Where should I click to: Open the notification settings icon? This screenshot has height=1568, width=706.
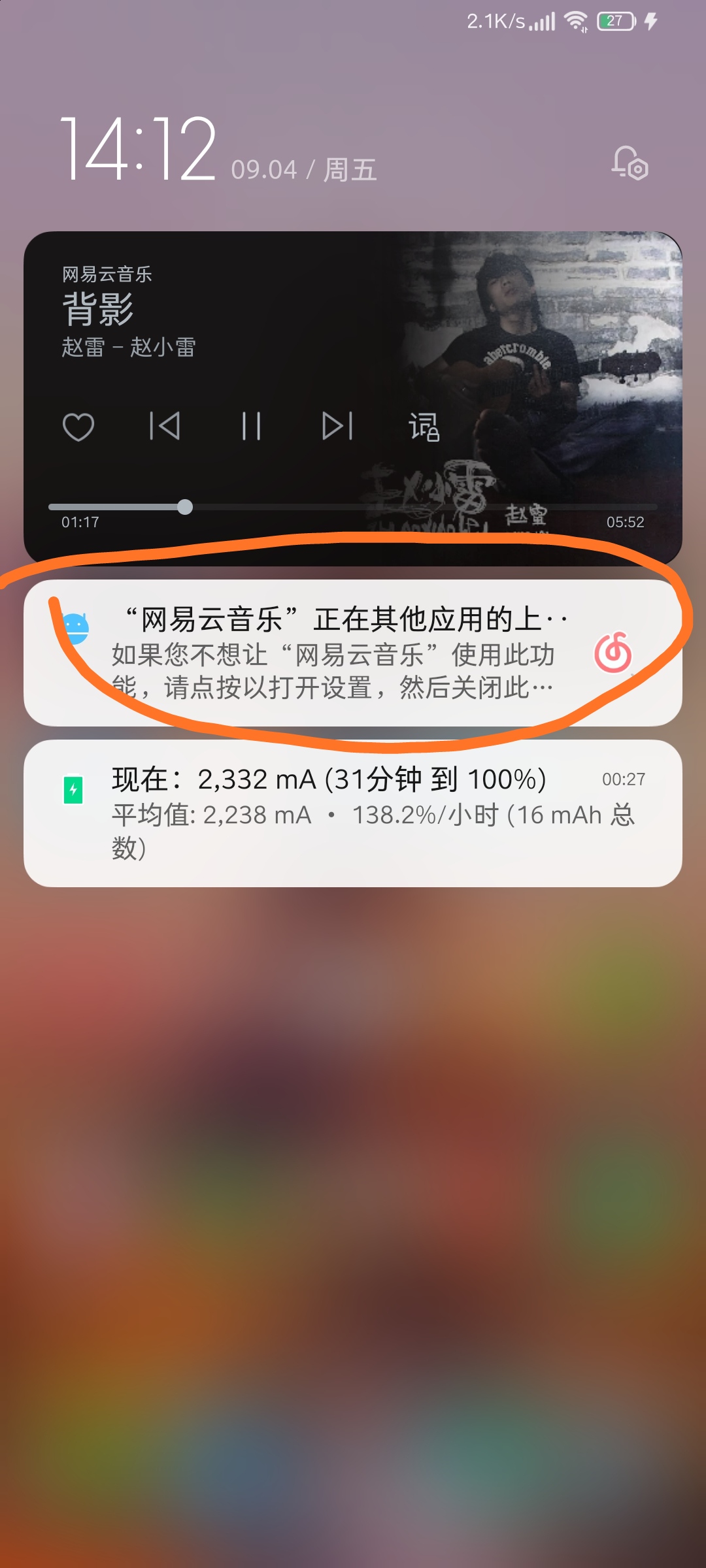pos(630,163)
